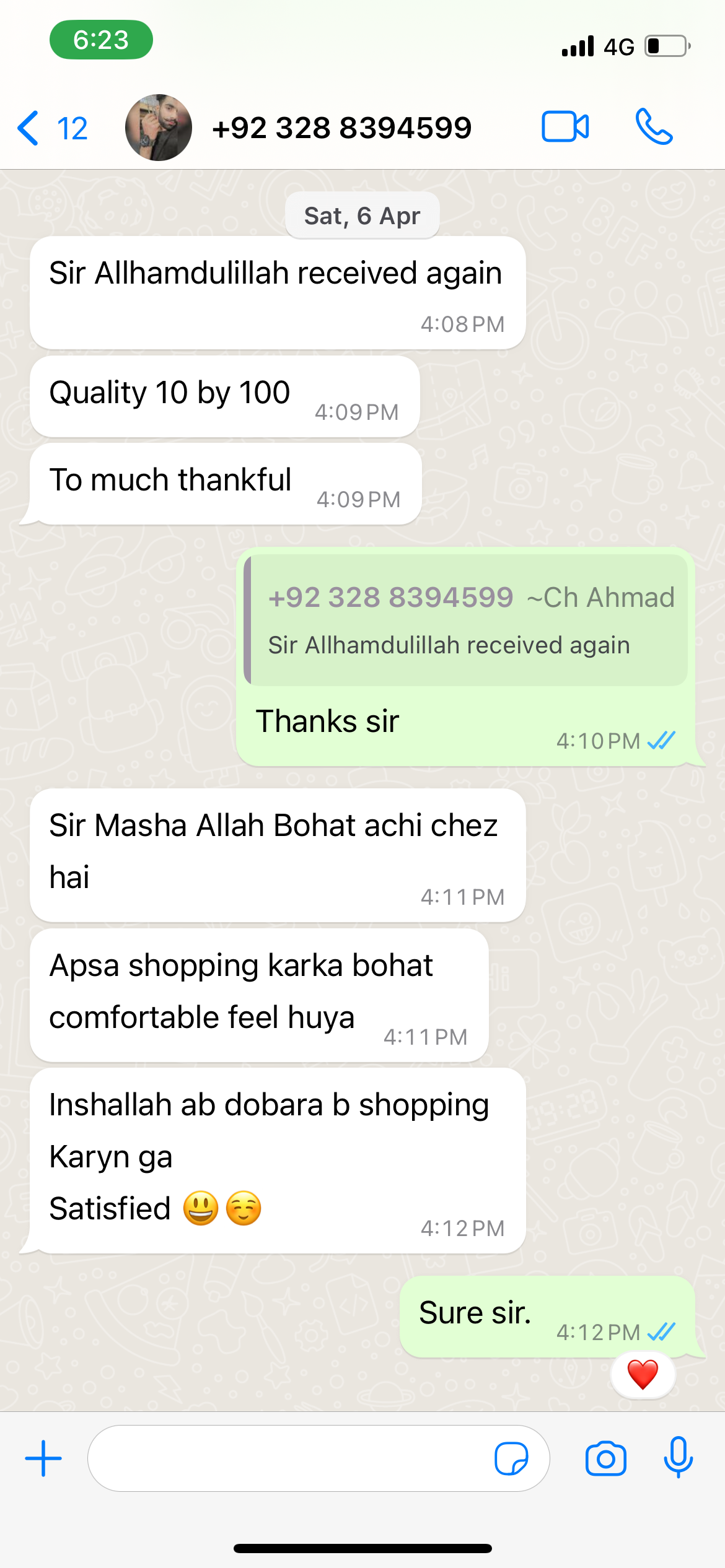This screenshot has width=725, height=1568.
Task: Go back to the chats list
Action: point(51,128)
